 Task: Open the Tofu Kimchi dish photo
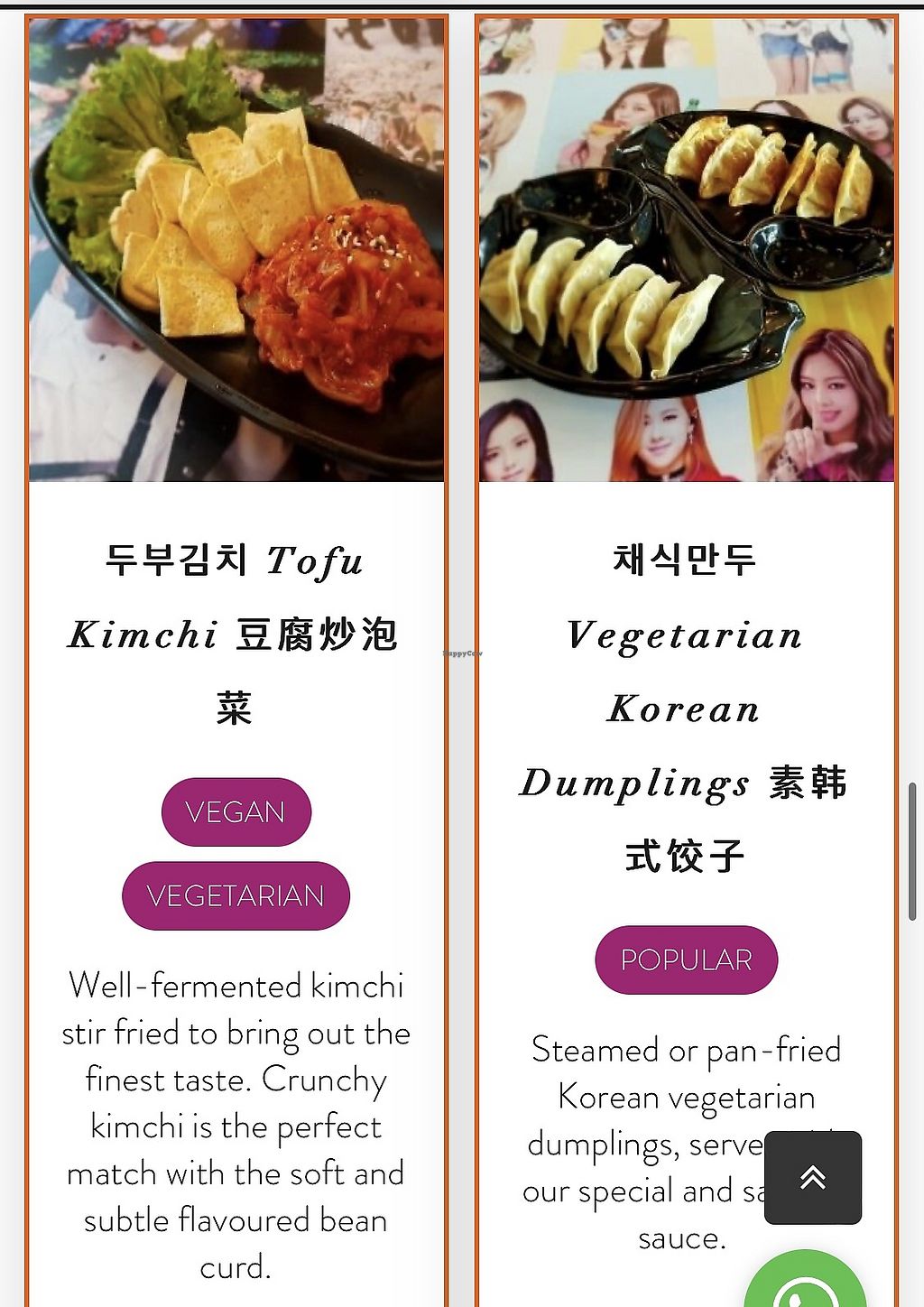236,251
